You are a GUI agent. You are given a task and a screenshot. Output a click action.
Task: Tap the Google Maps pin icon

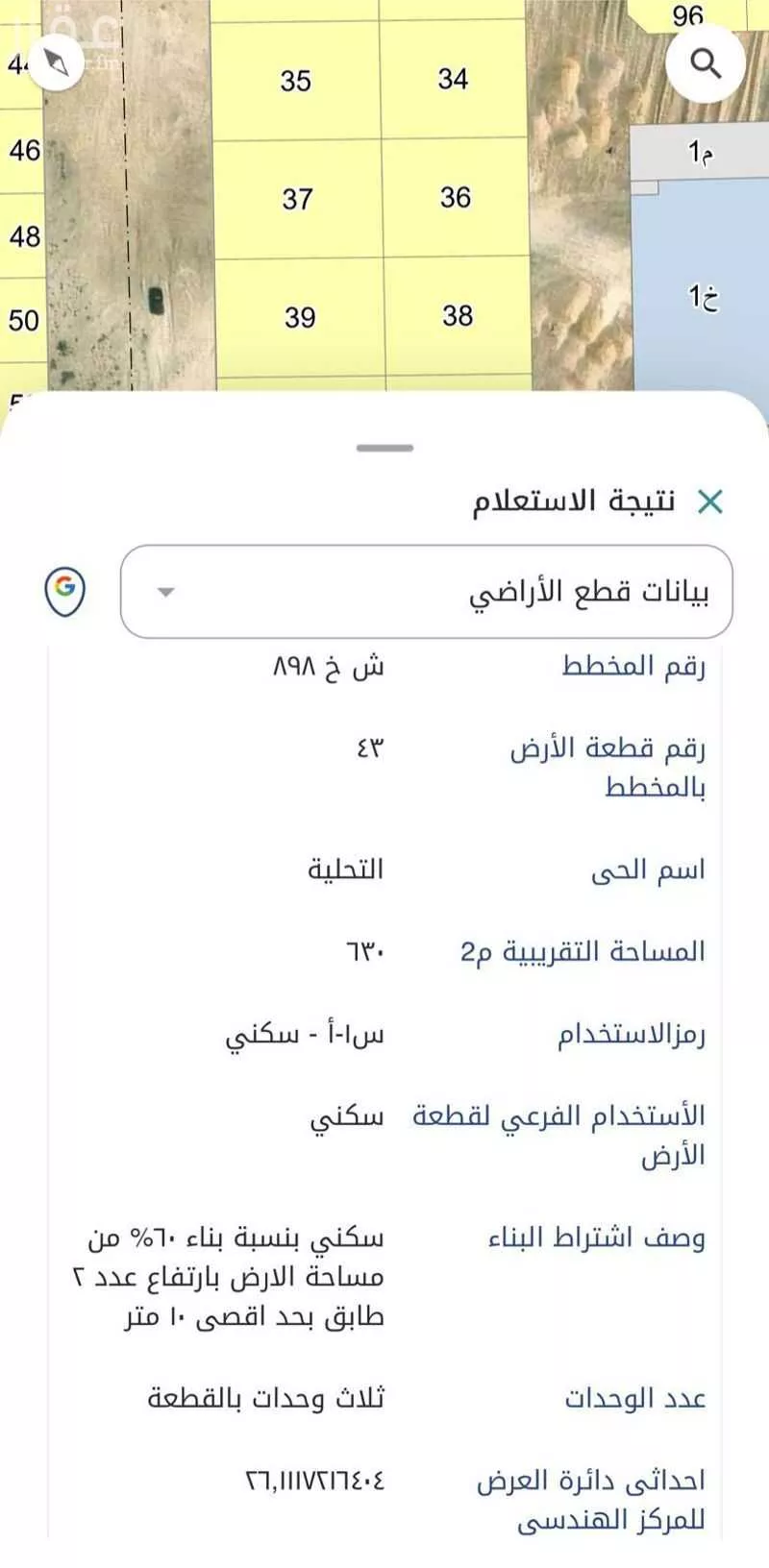(63, 591)
